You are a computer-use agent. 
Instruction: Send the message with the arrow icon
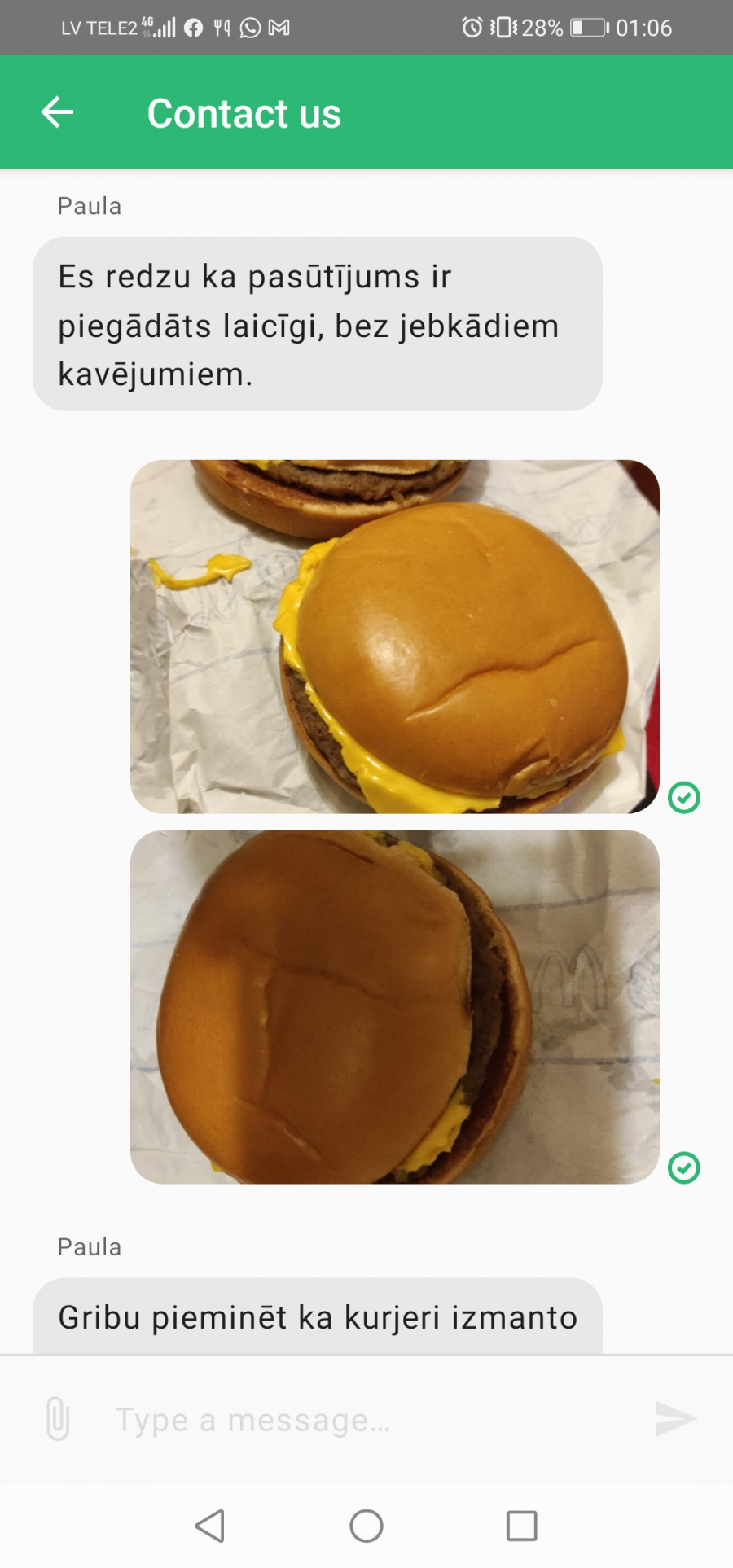point(676,1419)
